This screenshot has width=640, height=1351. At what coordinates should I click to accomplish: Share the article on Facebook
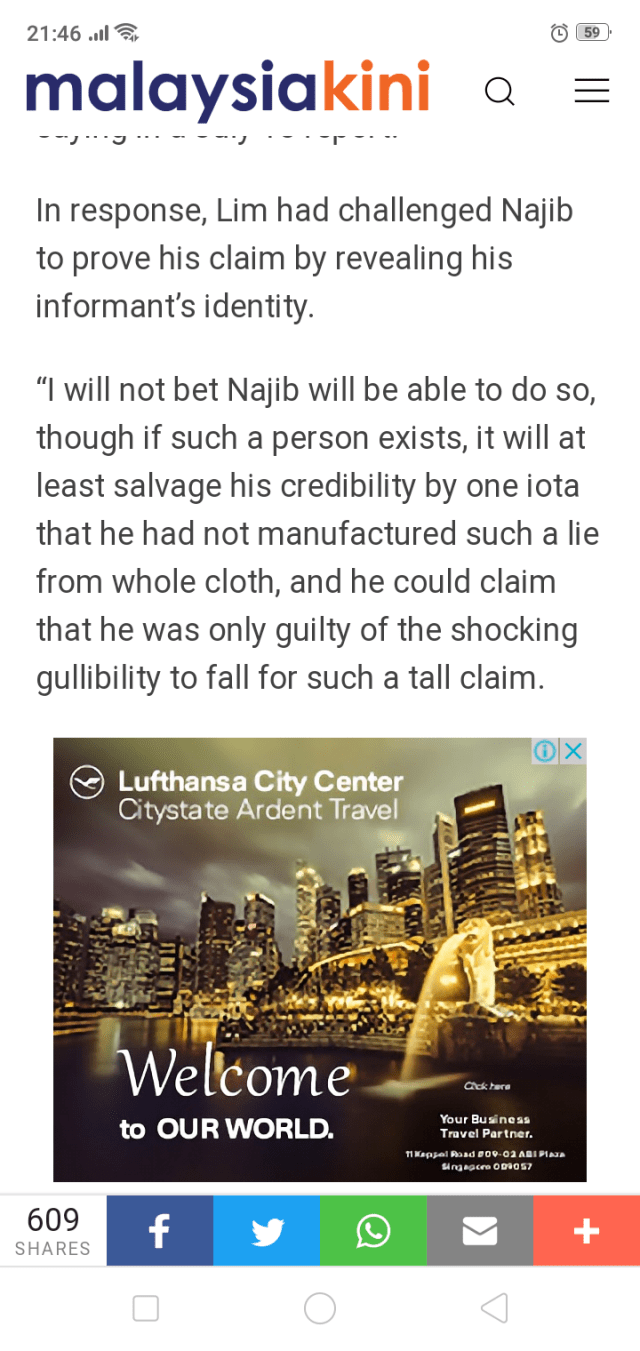[160, 1231]
